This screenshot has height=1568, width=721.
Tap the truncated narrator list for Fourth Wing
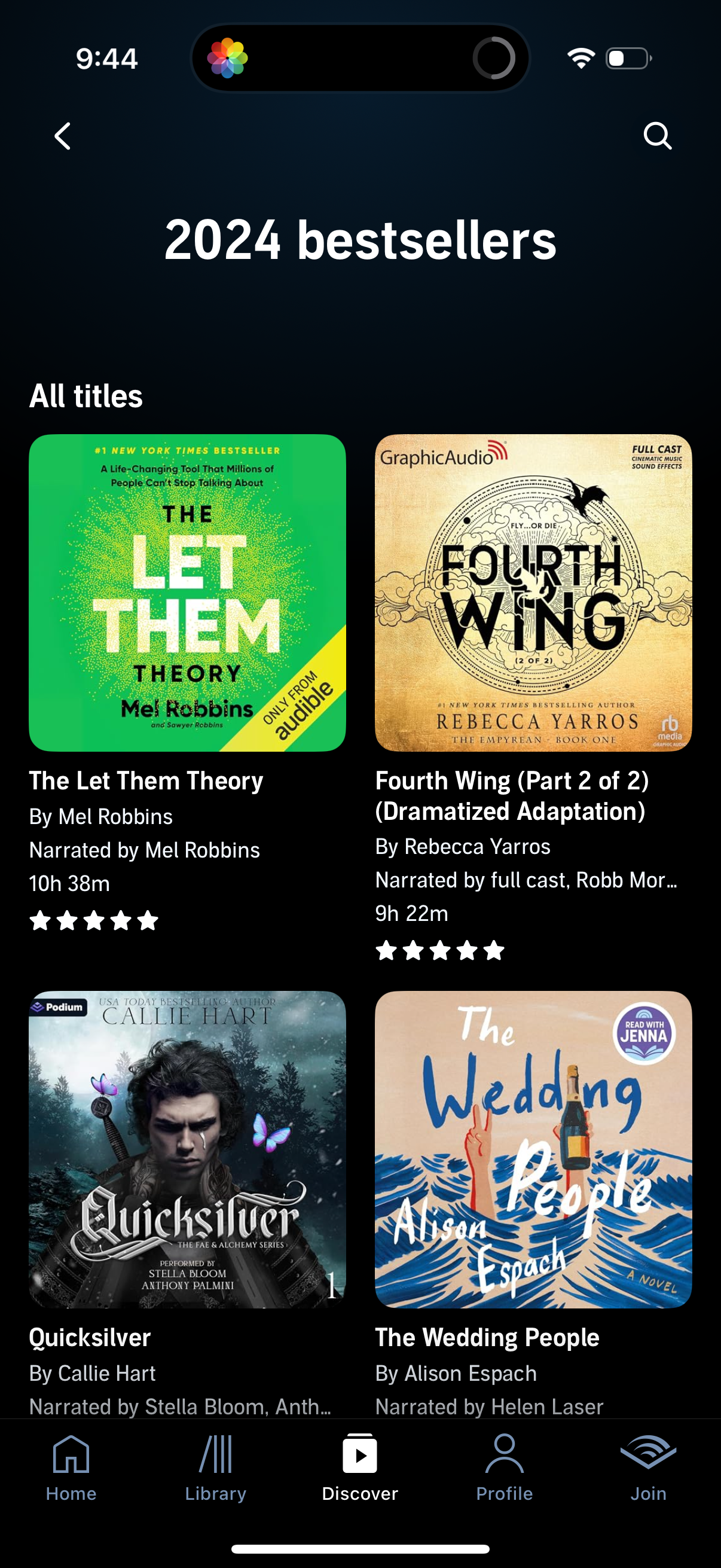point(526,880)
